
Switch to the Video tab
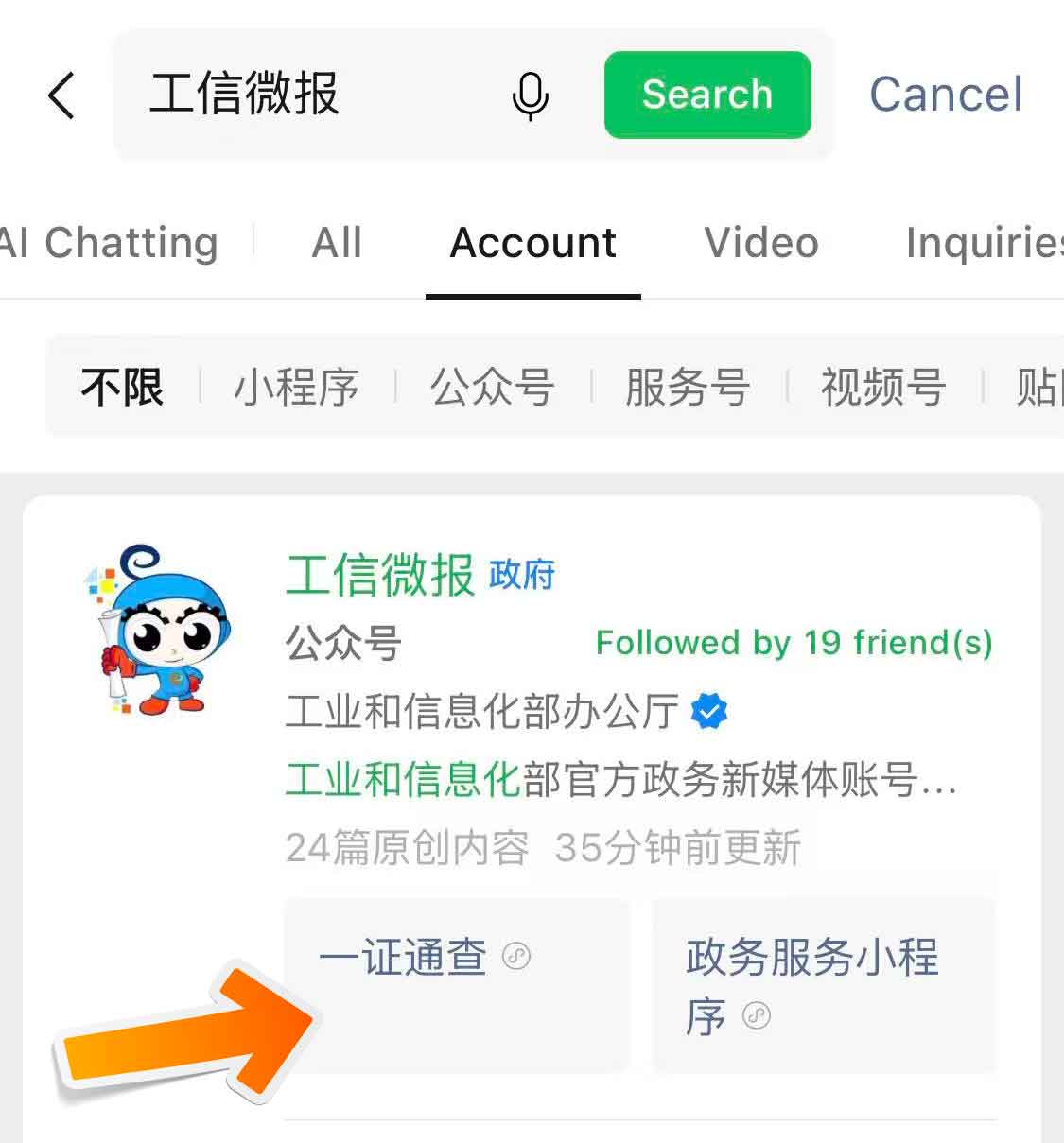(761, 244)
